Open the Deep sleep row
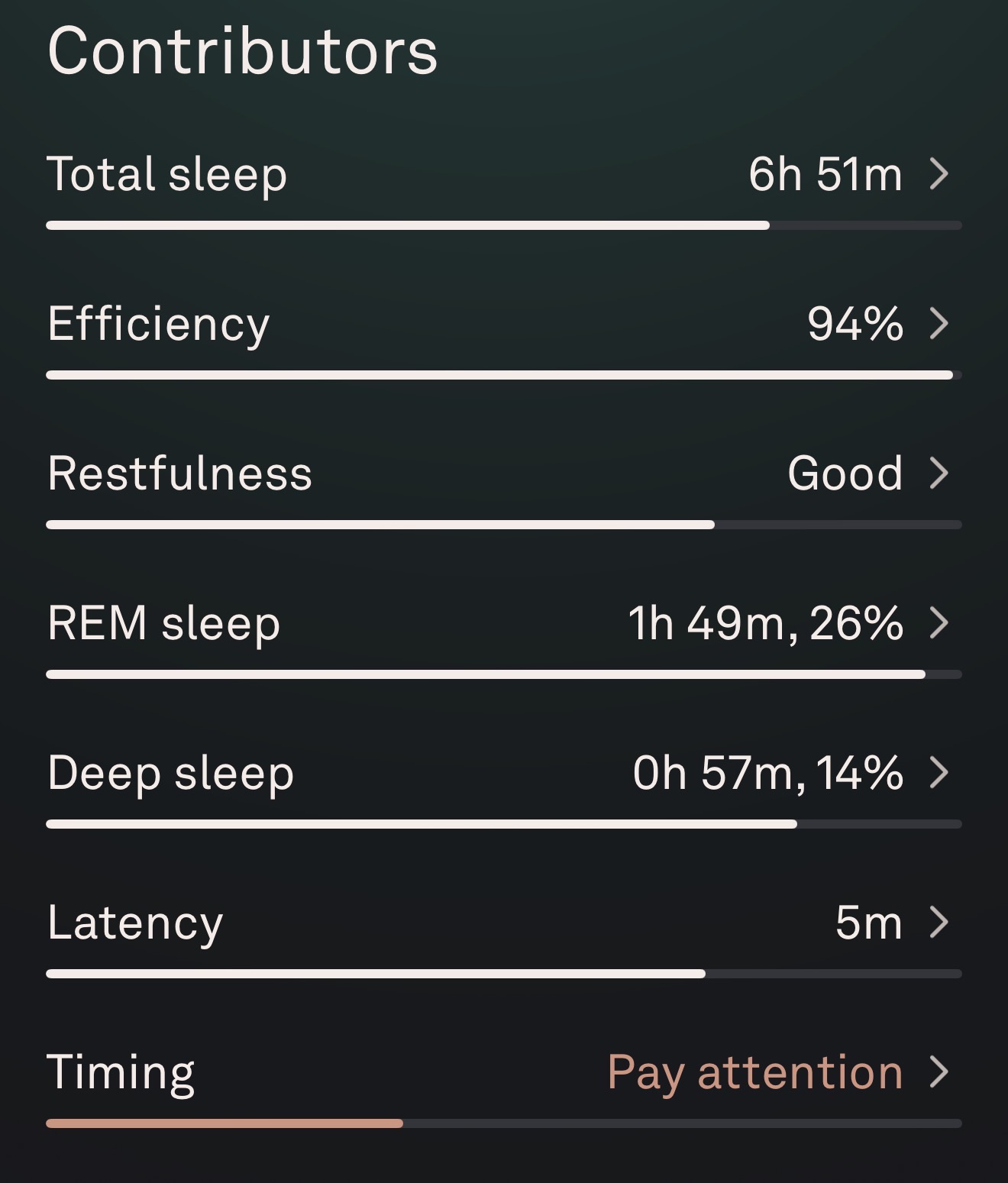The height and width of the screenshot is (1183, 1008). (504, 773)
